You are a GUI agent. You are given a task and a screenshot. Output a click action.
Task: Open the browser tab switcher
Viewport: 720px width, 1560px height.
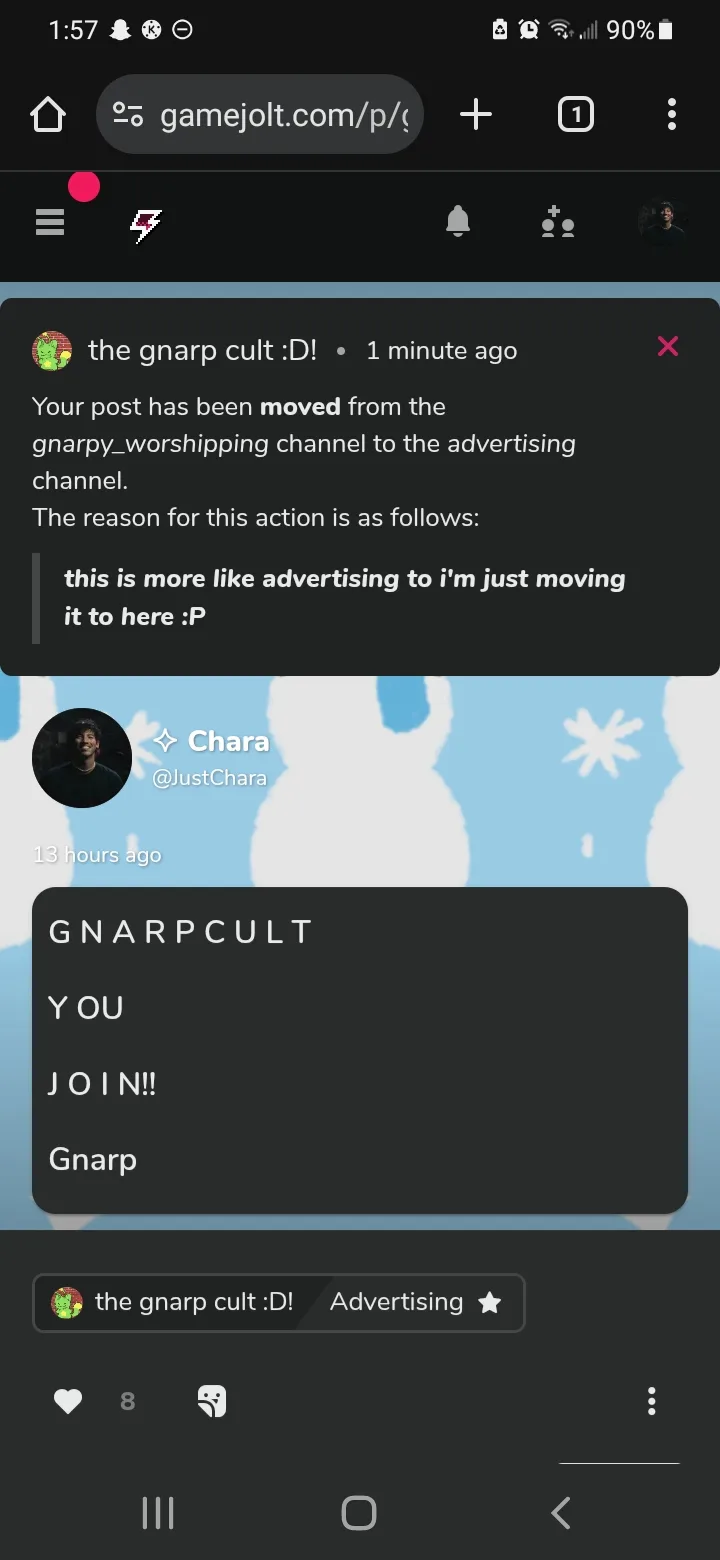tap(575, 115)
